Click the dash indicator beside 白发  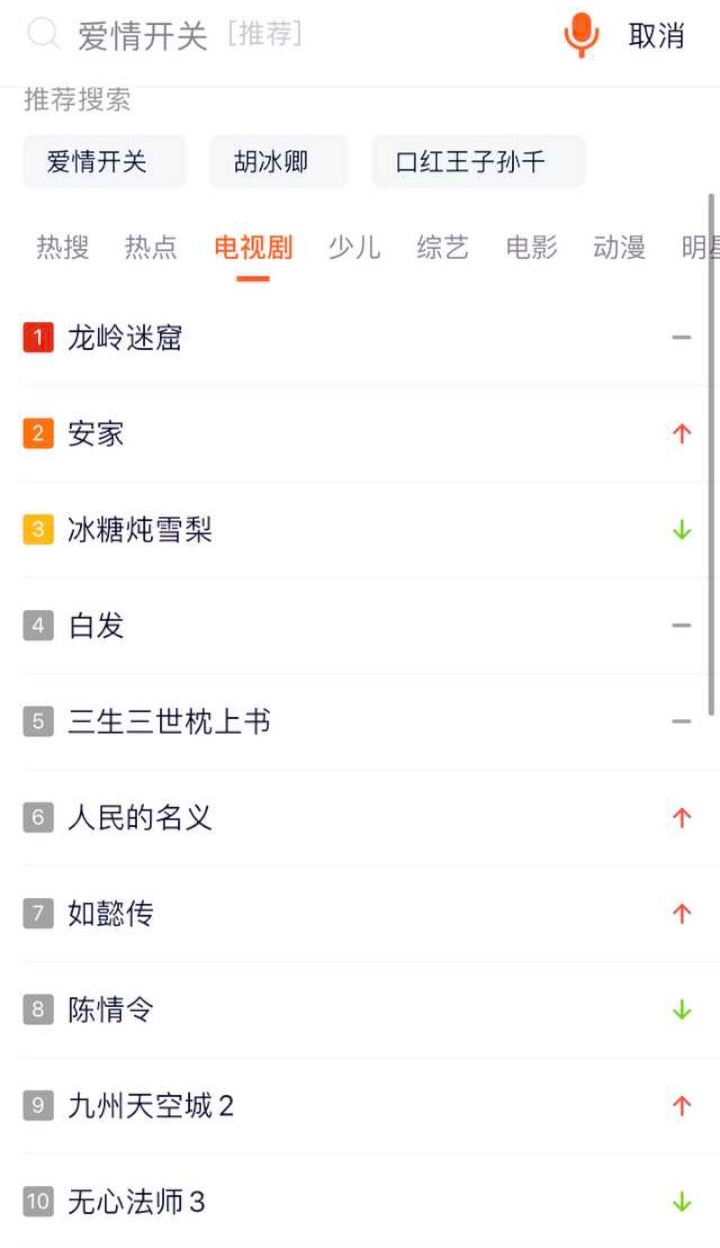[680, 626]
